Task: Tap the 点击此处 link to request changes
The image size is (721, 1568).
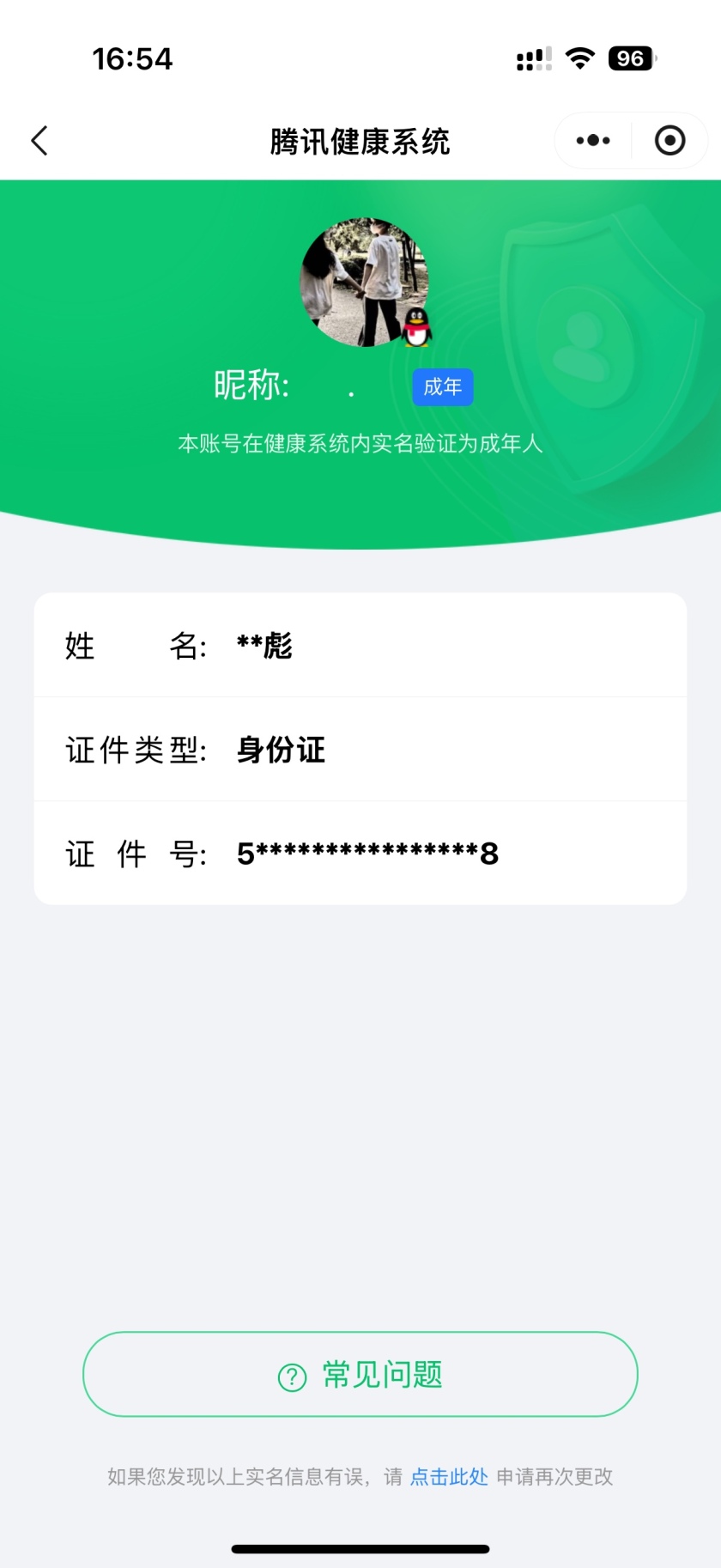Action: point(449,1477)
